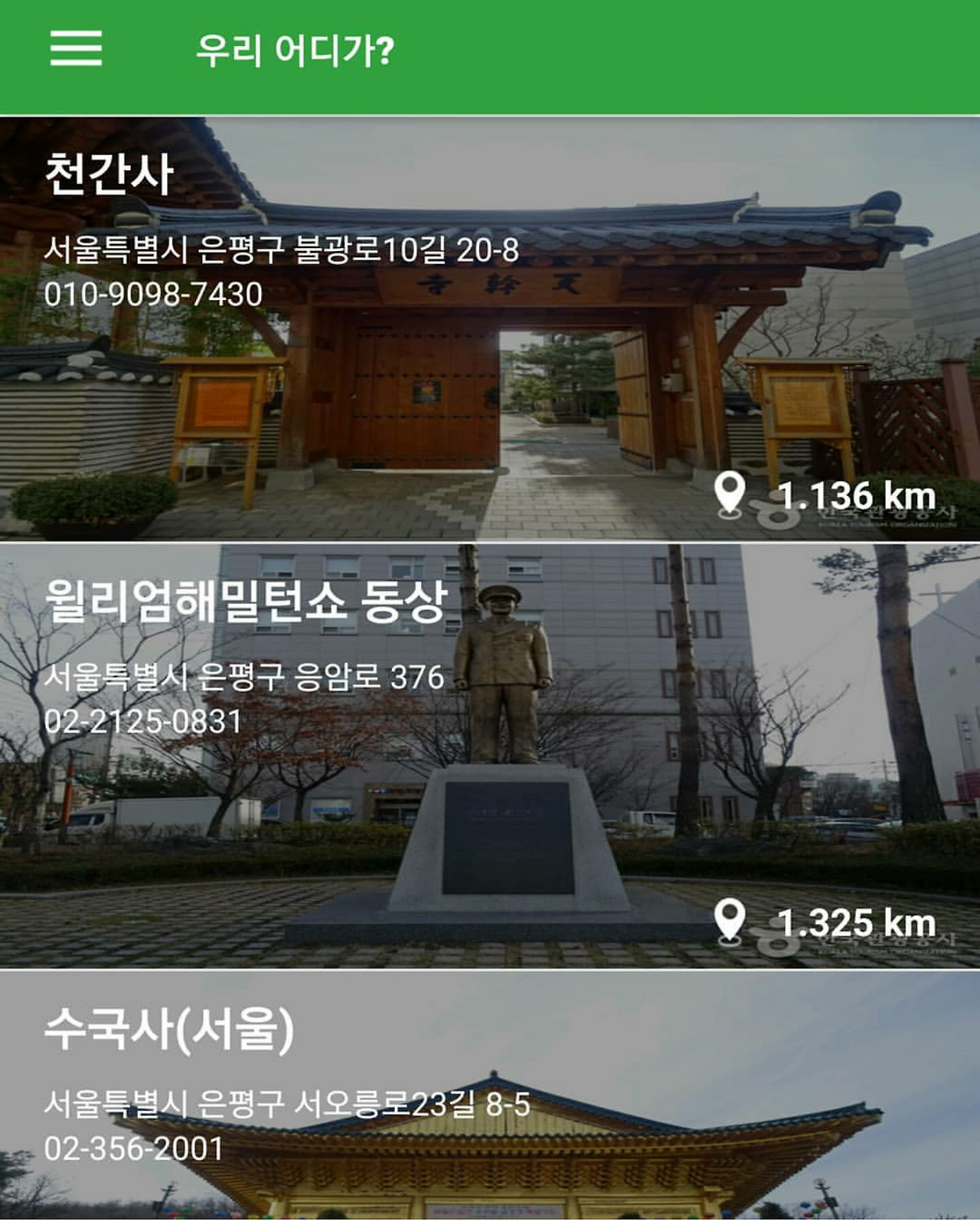This screenshot has width=980, height=1221.
Task: Tap the temple gate photo of 천간사
Action: (x=490, y=383)
